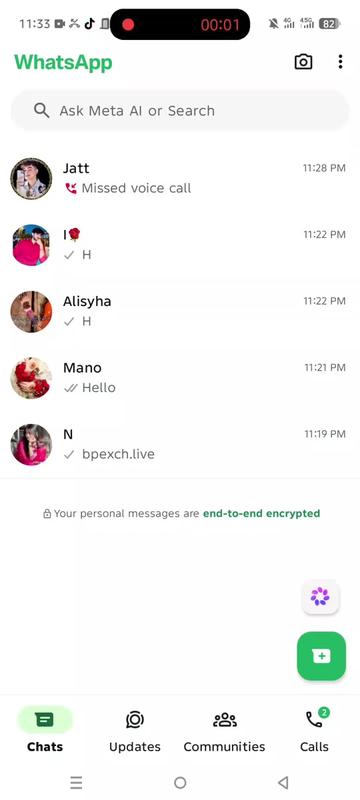
Task: Open the chat with Jatt
Action: coord(179,178)
